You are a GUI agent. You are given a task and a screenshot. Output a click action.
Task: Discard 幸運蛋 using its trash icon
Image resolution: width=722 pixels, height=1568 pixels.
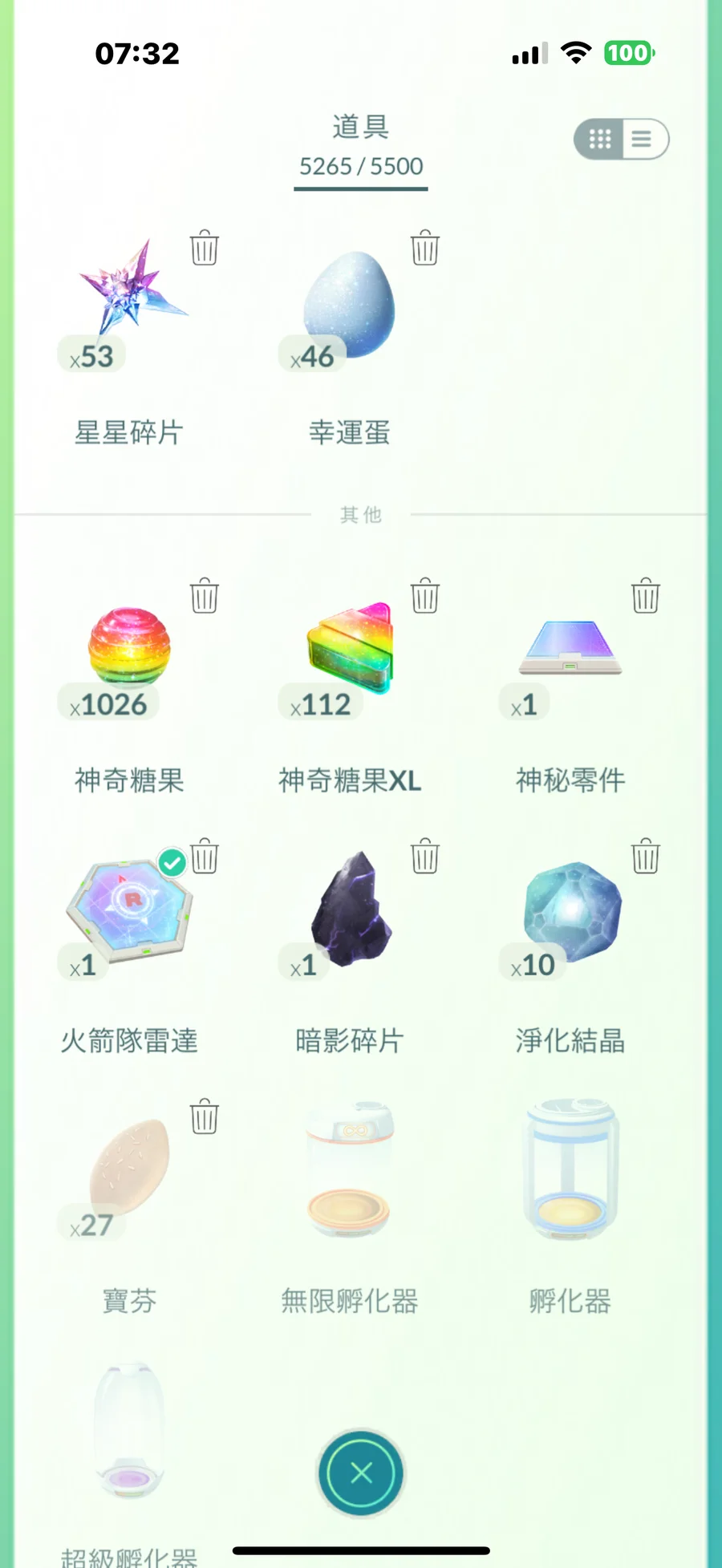point(425,248)
